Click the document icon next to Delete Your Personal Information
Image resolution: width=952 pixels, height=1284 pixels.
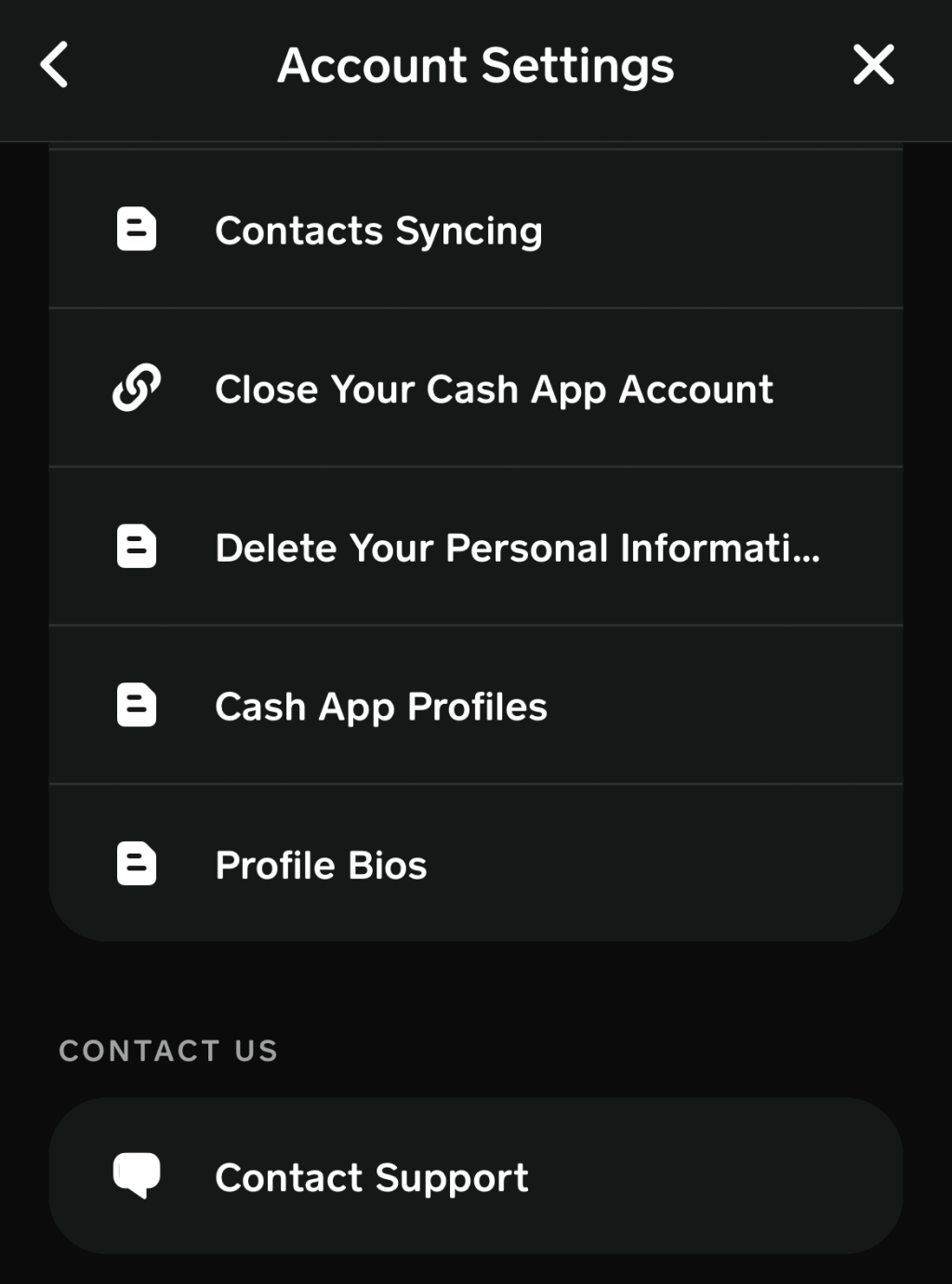coord(136,548)
